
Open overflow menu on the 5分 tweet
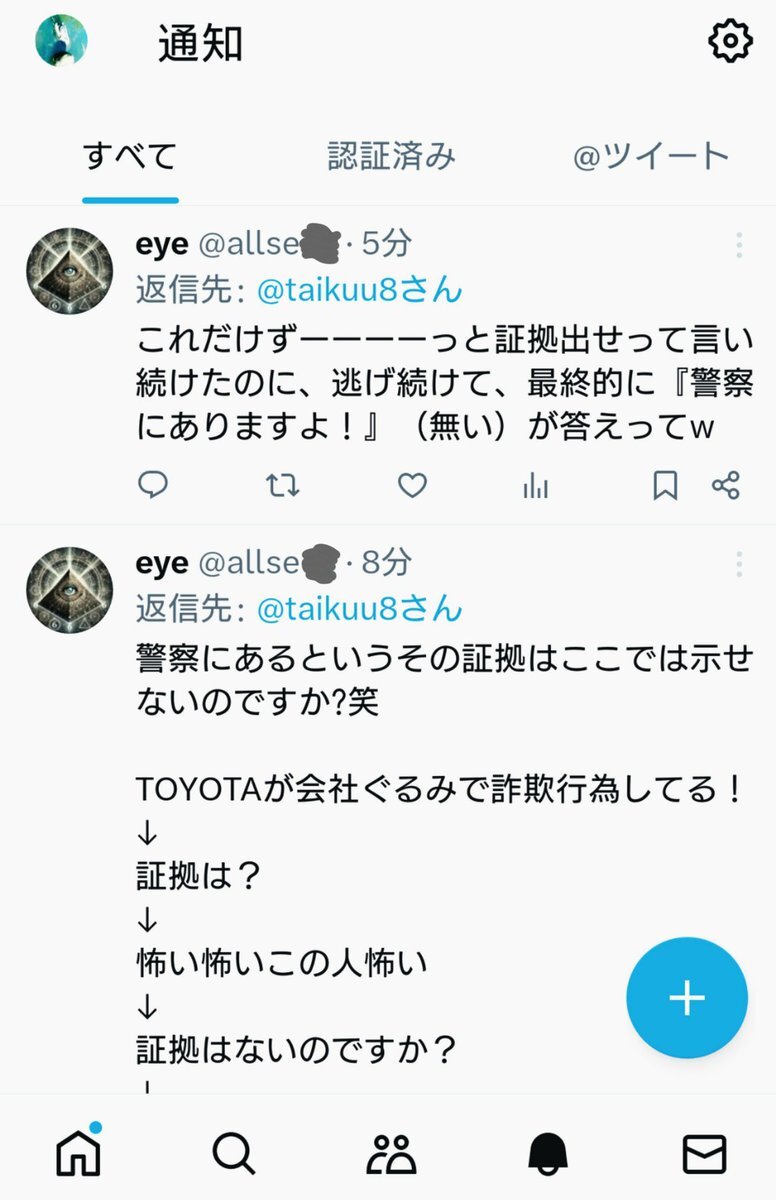tap(738, 245)
